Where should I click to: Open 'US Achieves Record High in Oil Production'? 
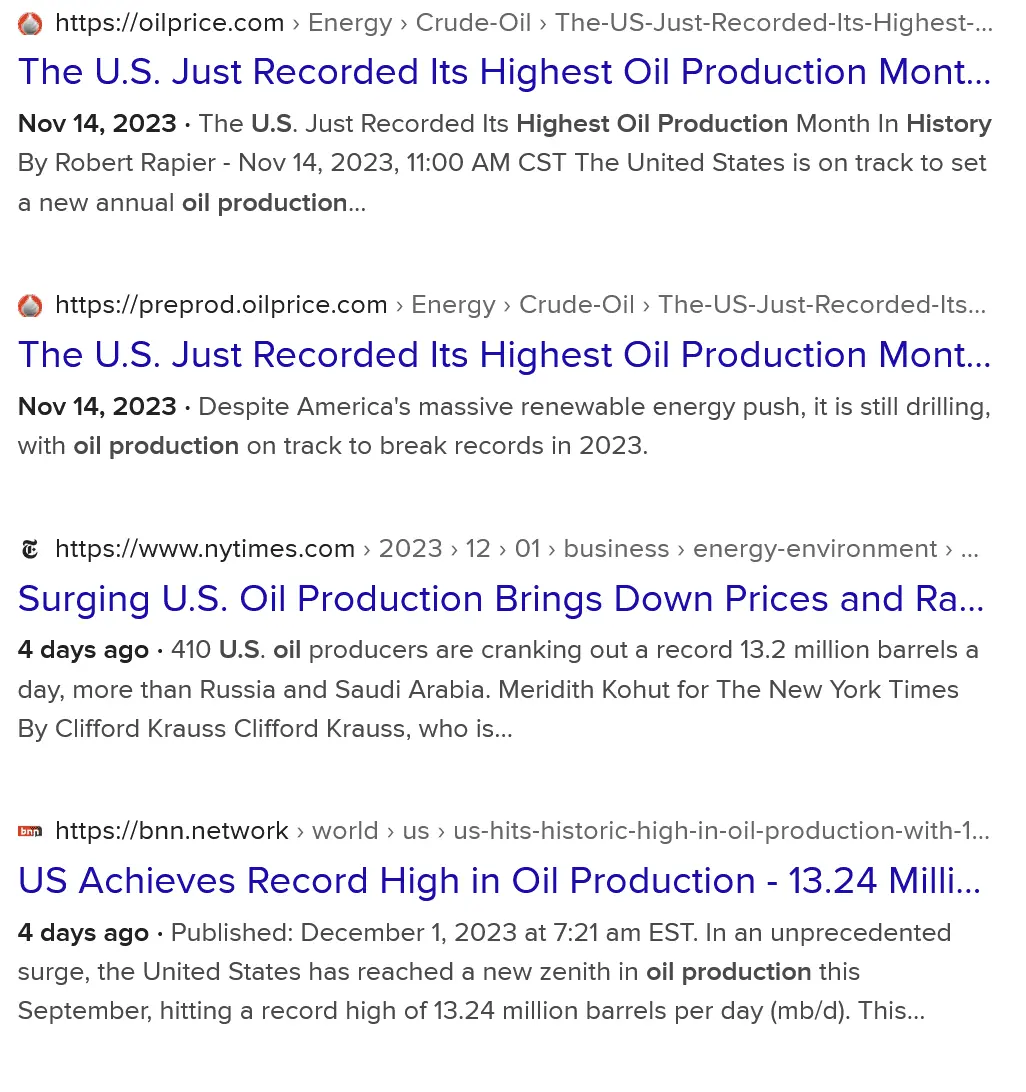click(x=500, y=881)
